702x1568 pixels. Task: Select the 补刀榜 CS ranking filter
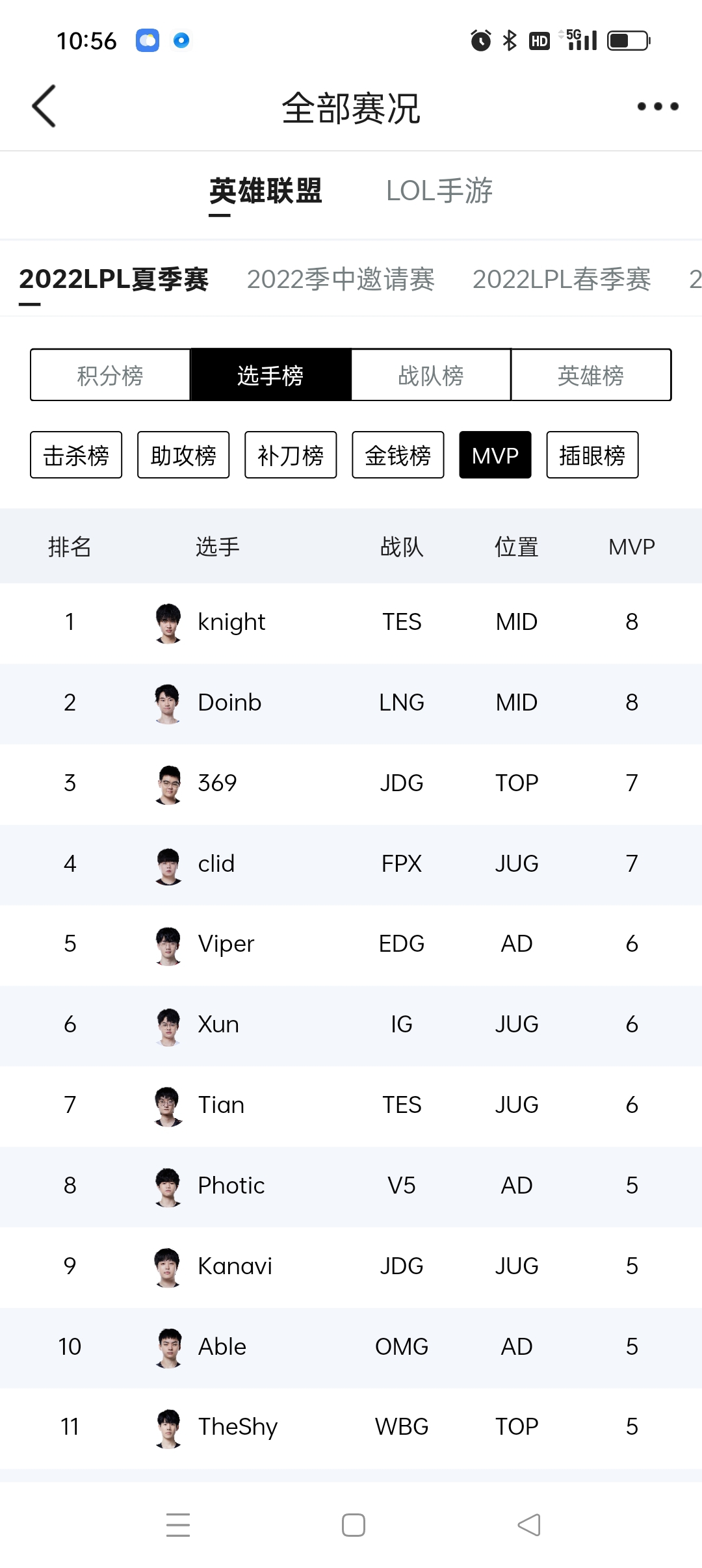[x=290, y=455]
